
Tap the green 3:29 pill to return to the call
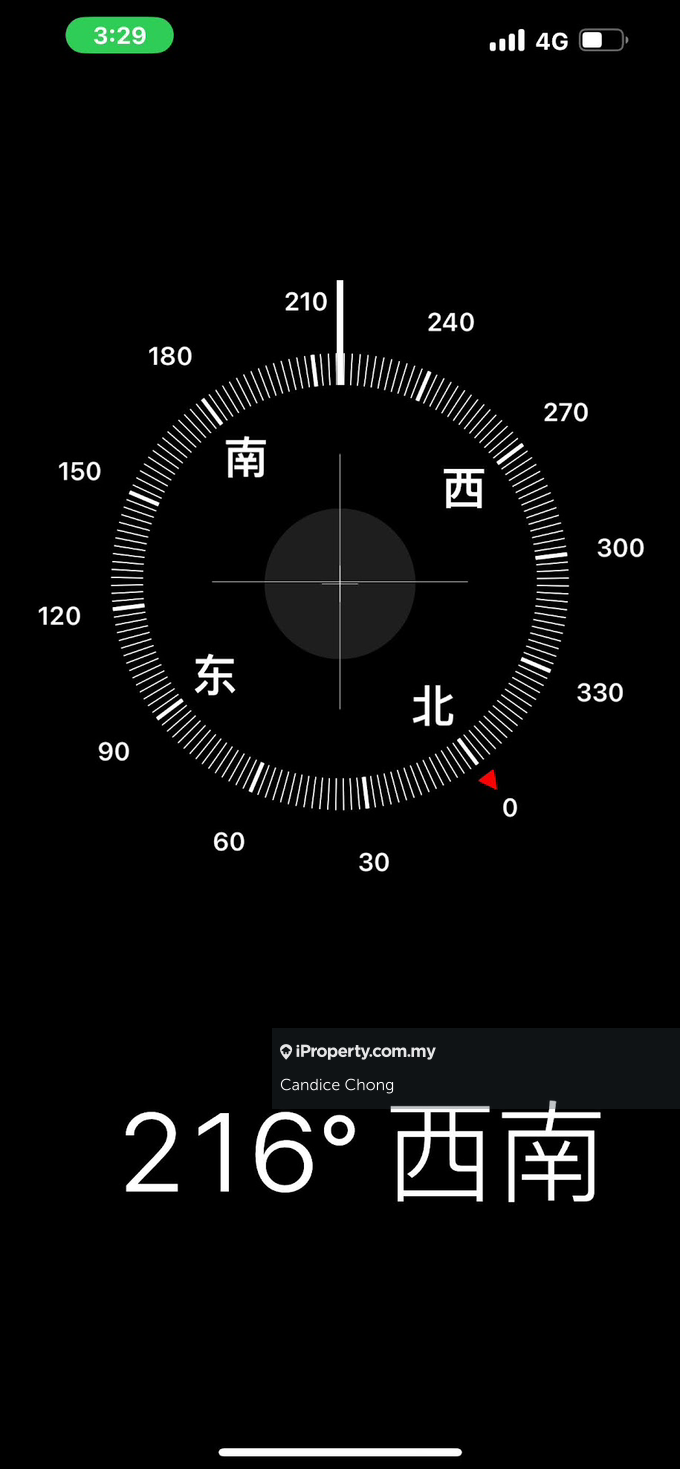(x=120, y=36)
